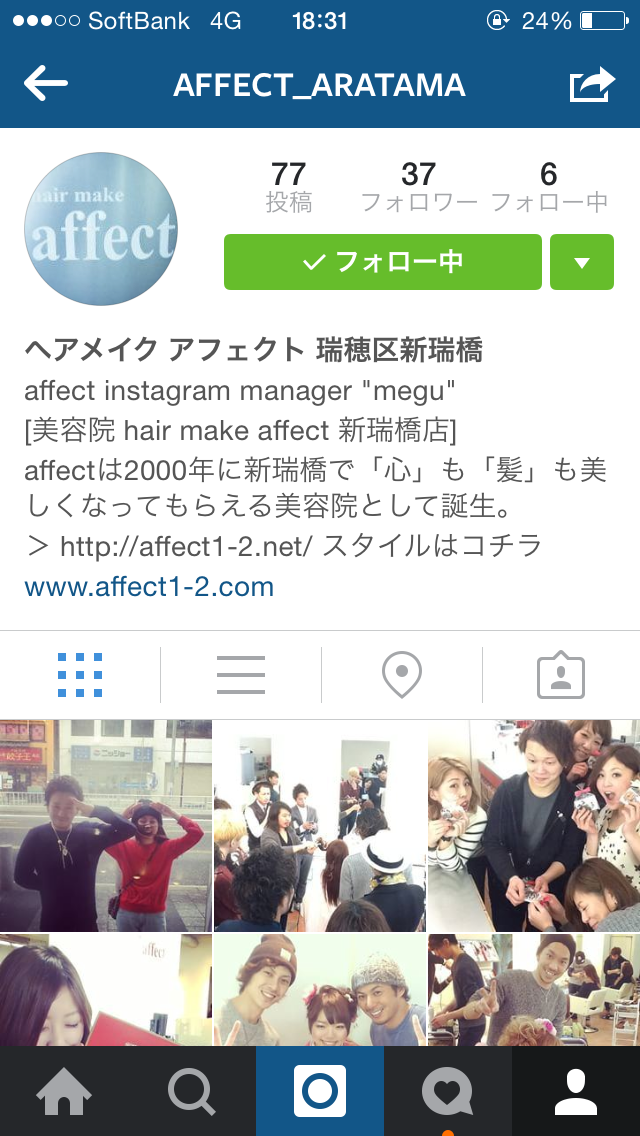Share the AFFECT_ARATAMA profile
Screen dimensions: 640x1136
[x=592, y=84]
